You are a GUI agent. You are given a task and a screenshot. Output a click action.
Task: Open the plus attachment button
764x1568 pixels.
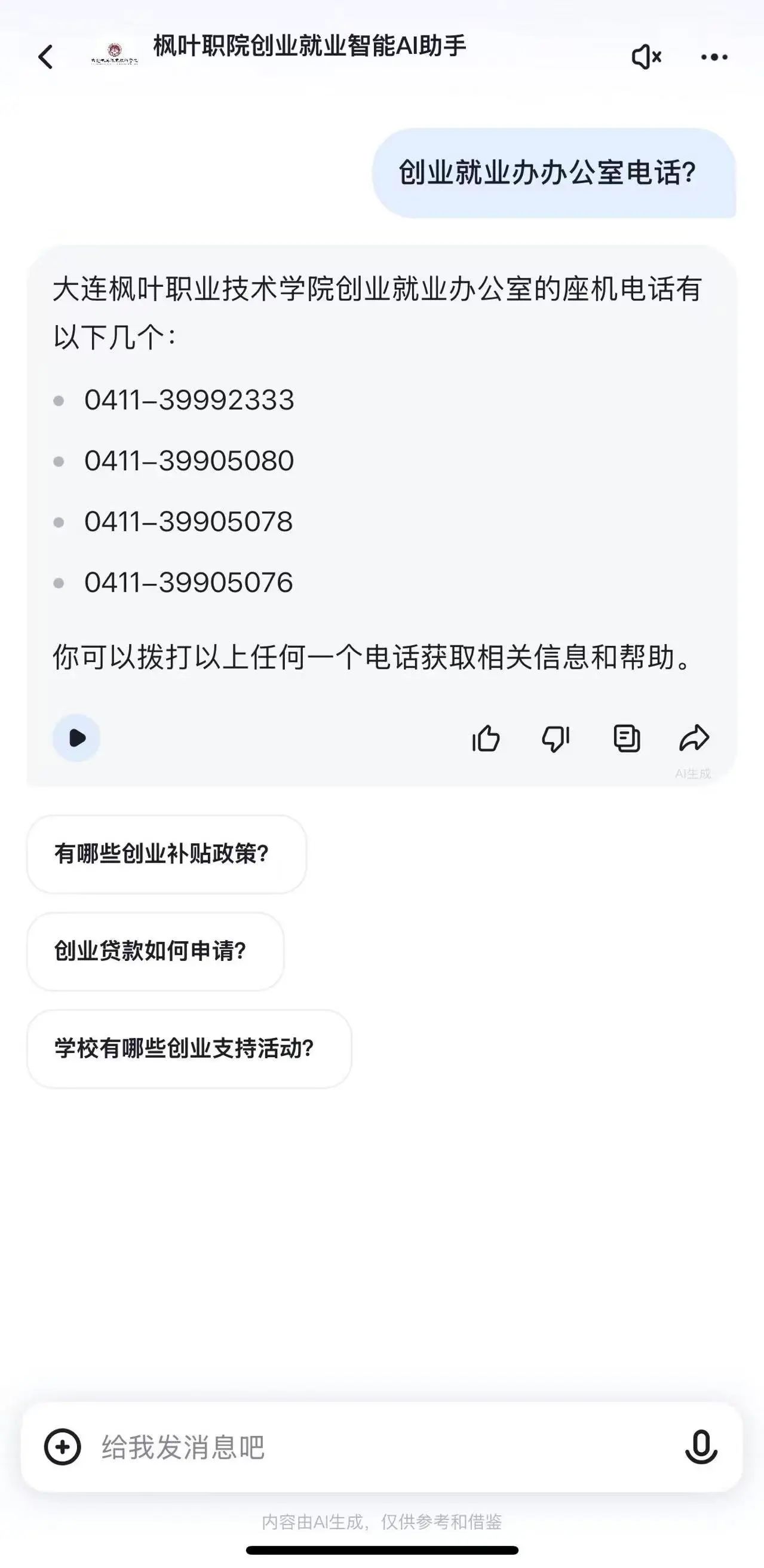tap(63, 1447)
